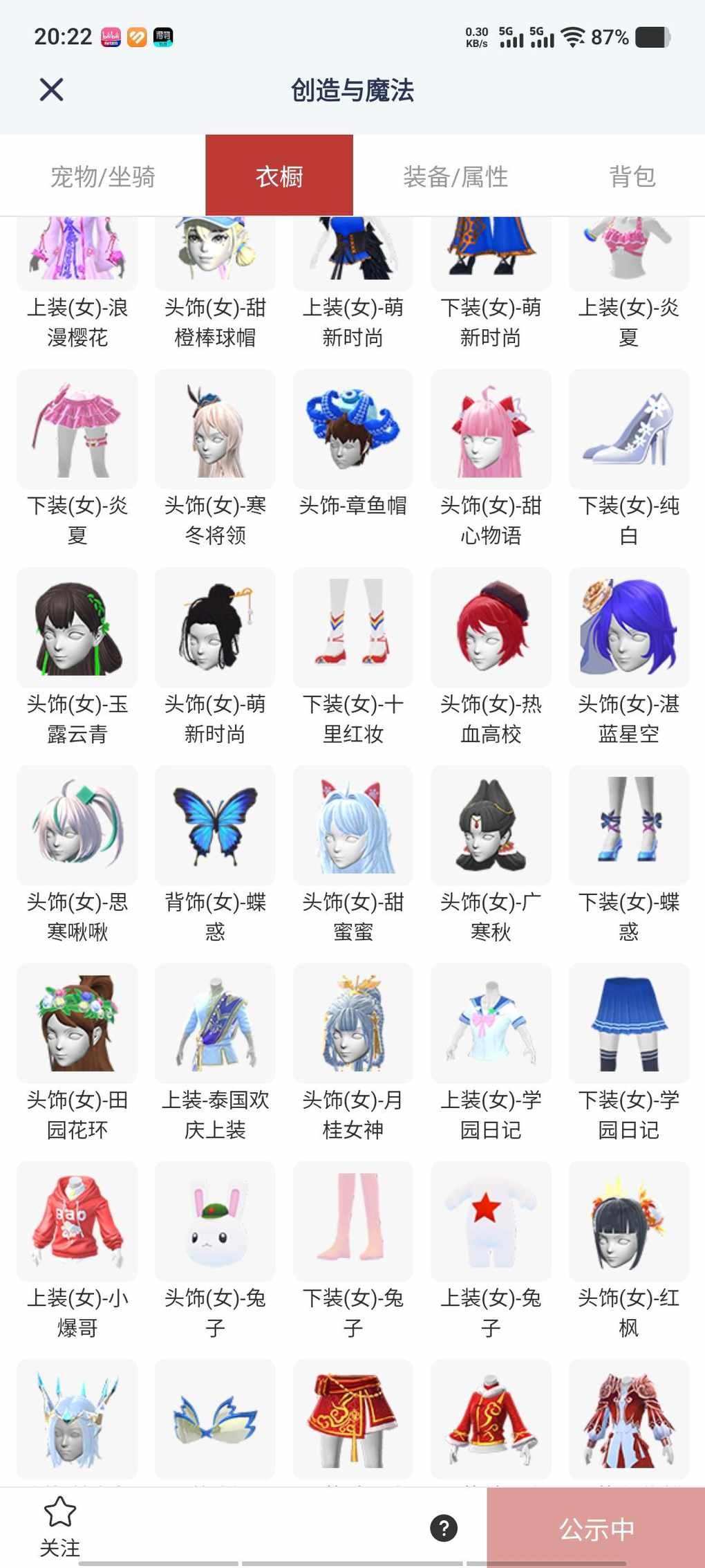Select the 衣橱 tab
The image size is (705, 1568).
click(279, 177)
